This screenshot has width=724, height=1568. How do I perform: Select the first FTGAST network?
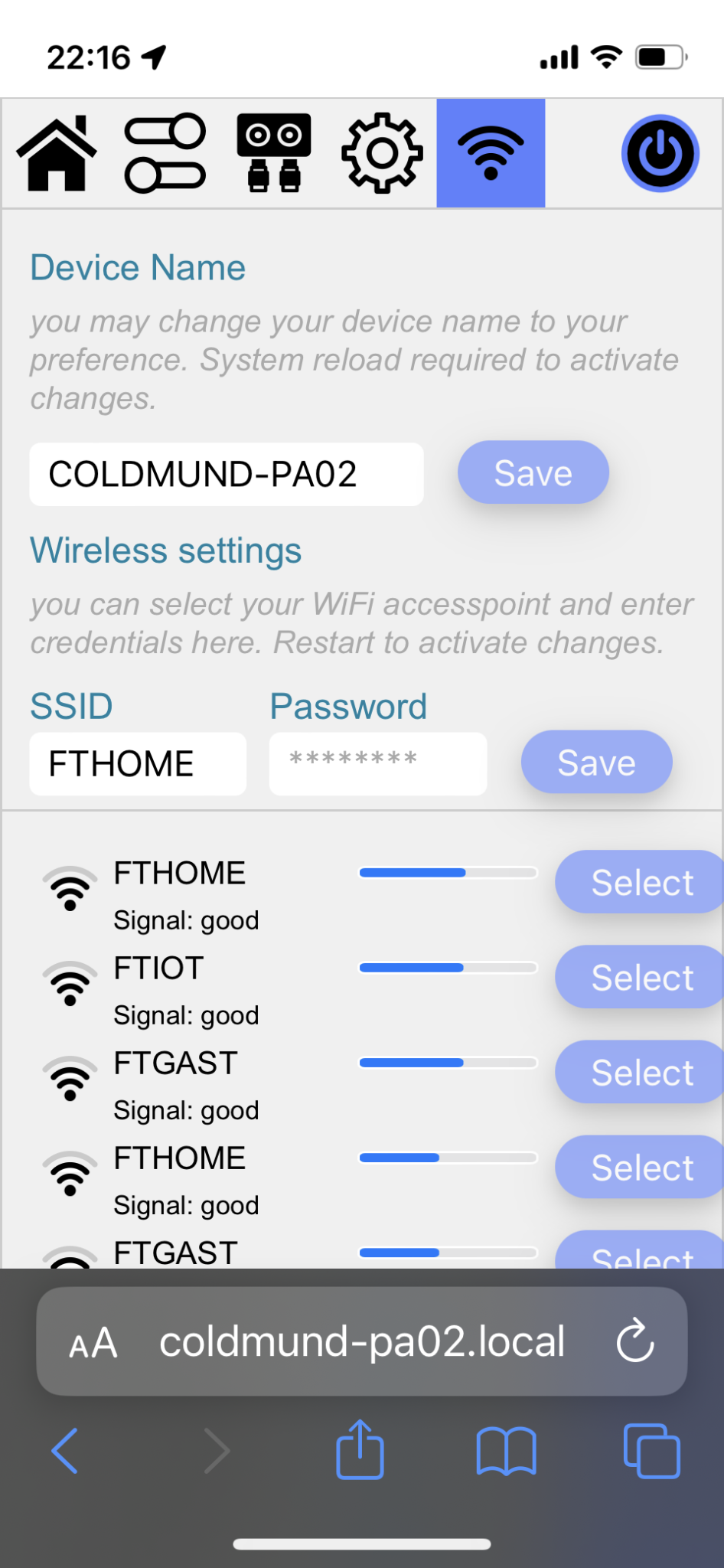point(641,1072)
